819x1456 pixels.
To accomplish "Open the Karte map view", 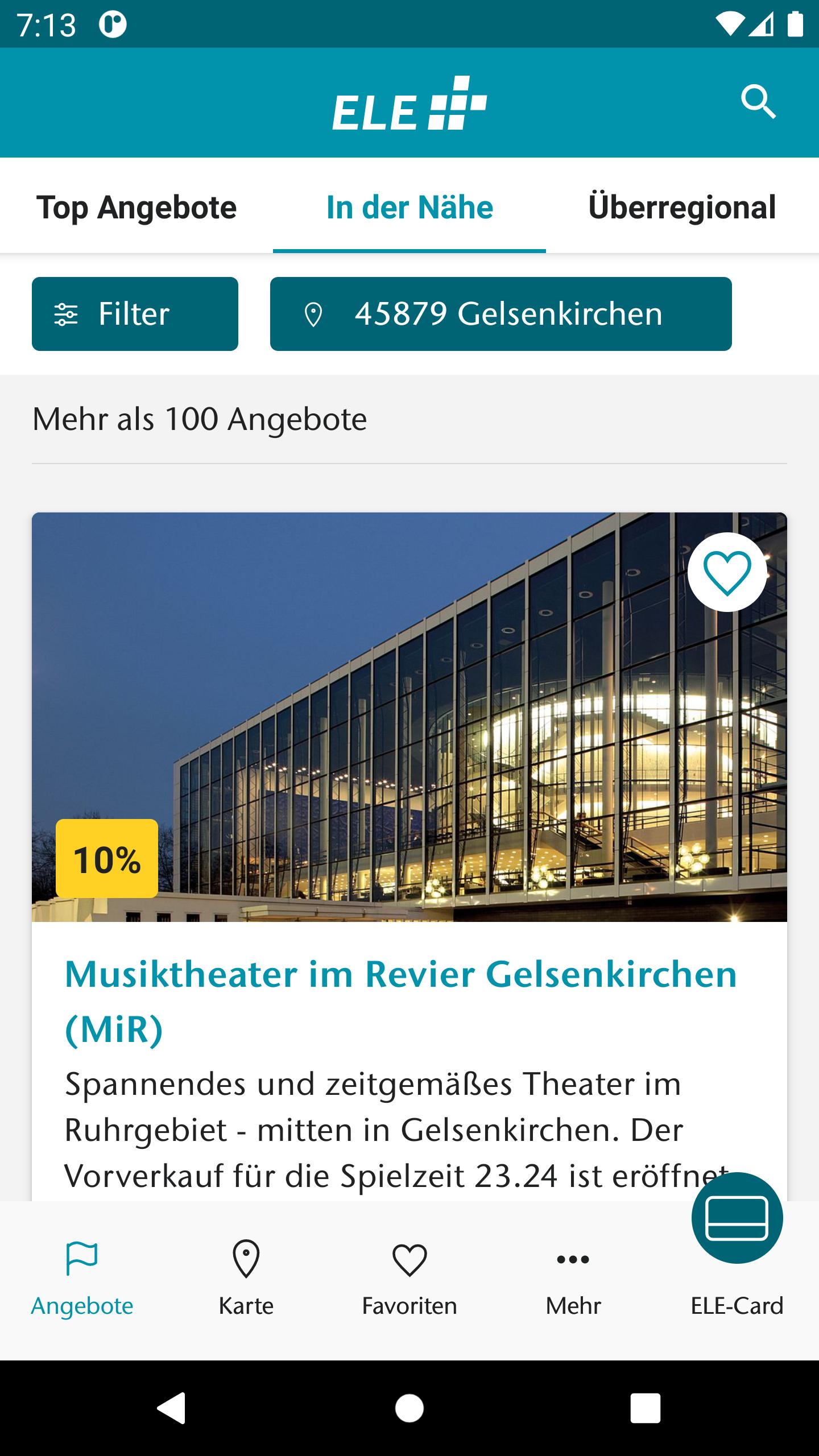I will (x=246, y=1281).
